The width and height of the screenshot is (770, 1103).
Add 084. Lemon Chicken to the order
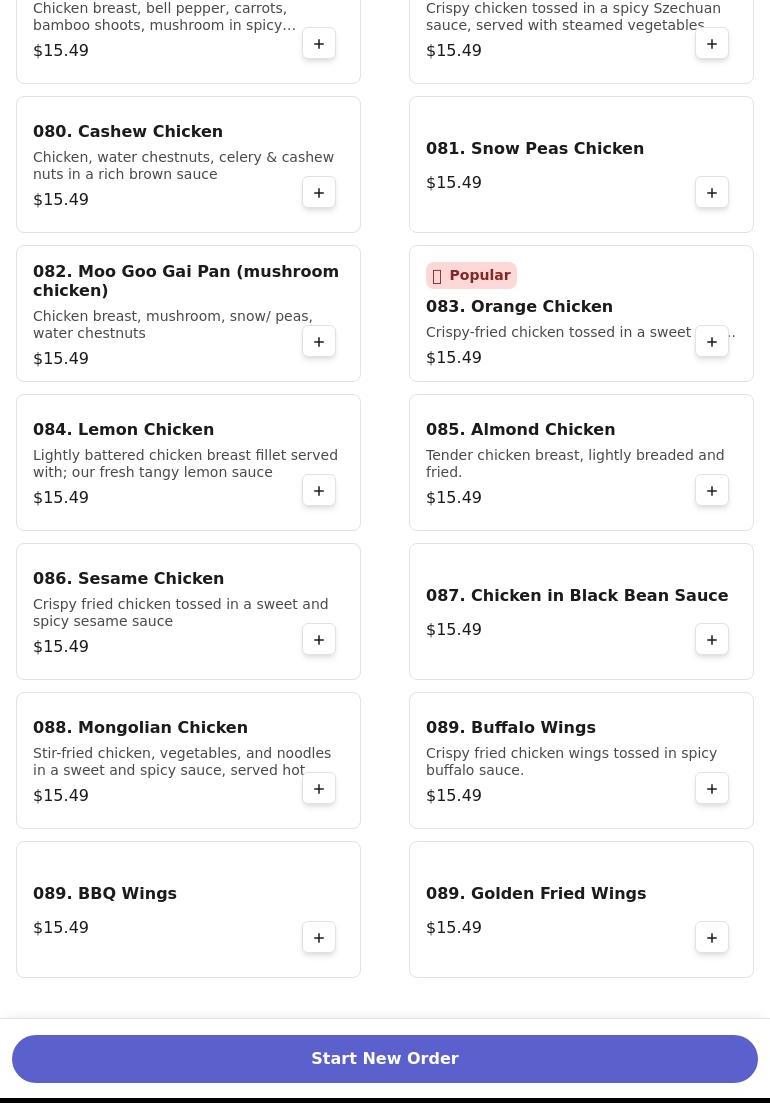(x=319, y=491)
